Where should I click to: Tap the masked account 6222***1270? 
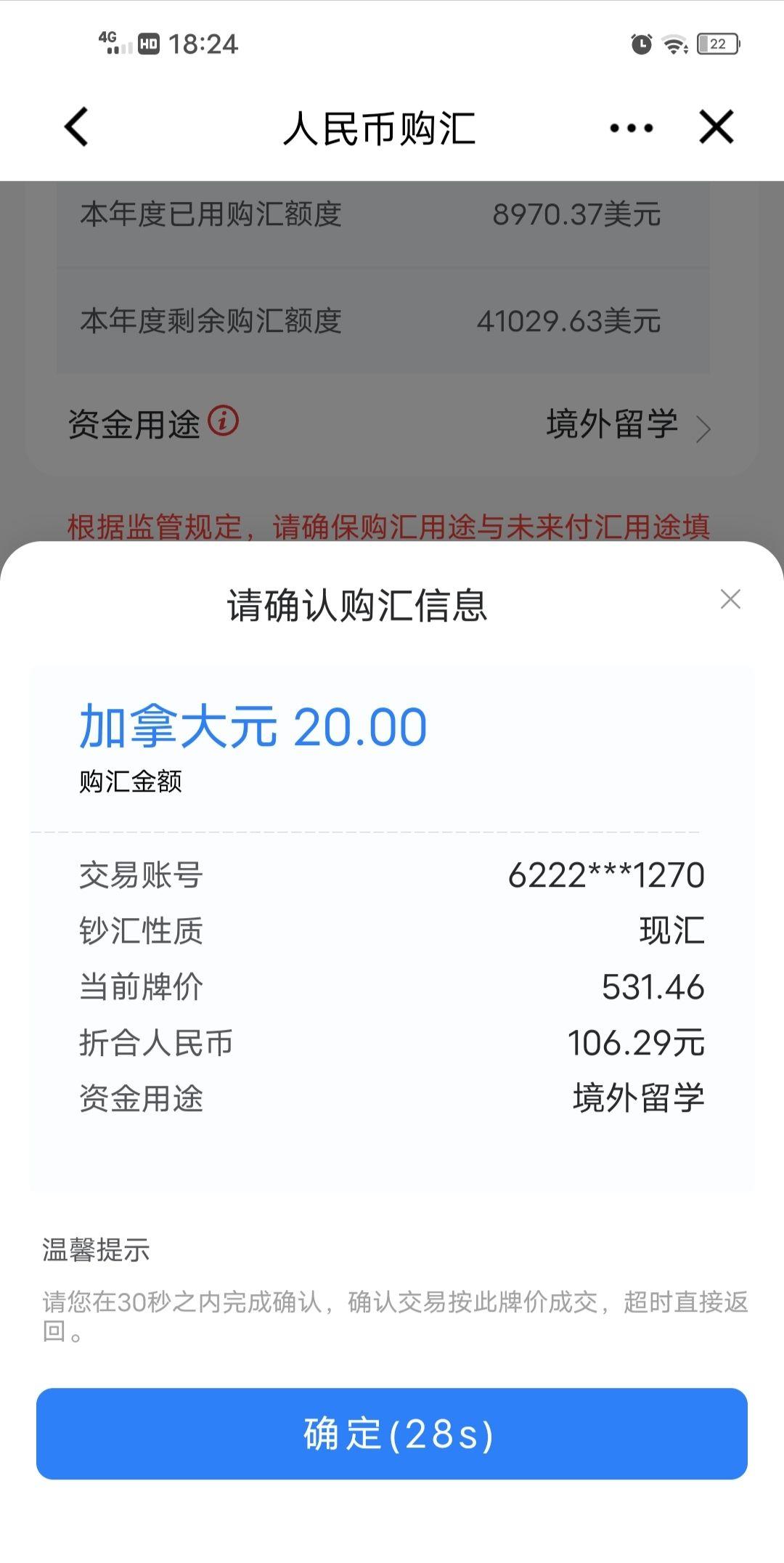point(608,875)
